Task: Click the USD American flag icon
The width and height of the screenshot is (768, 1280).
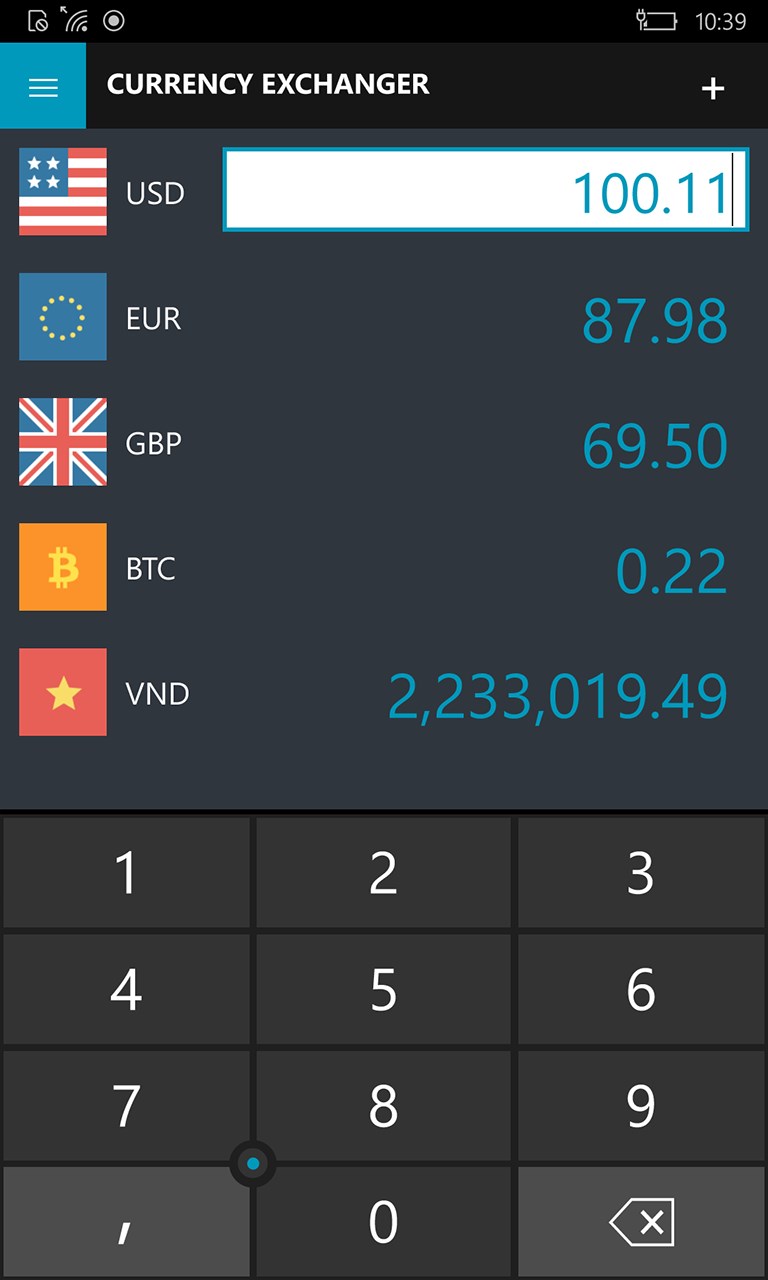Action: tap(62, 192)
